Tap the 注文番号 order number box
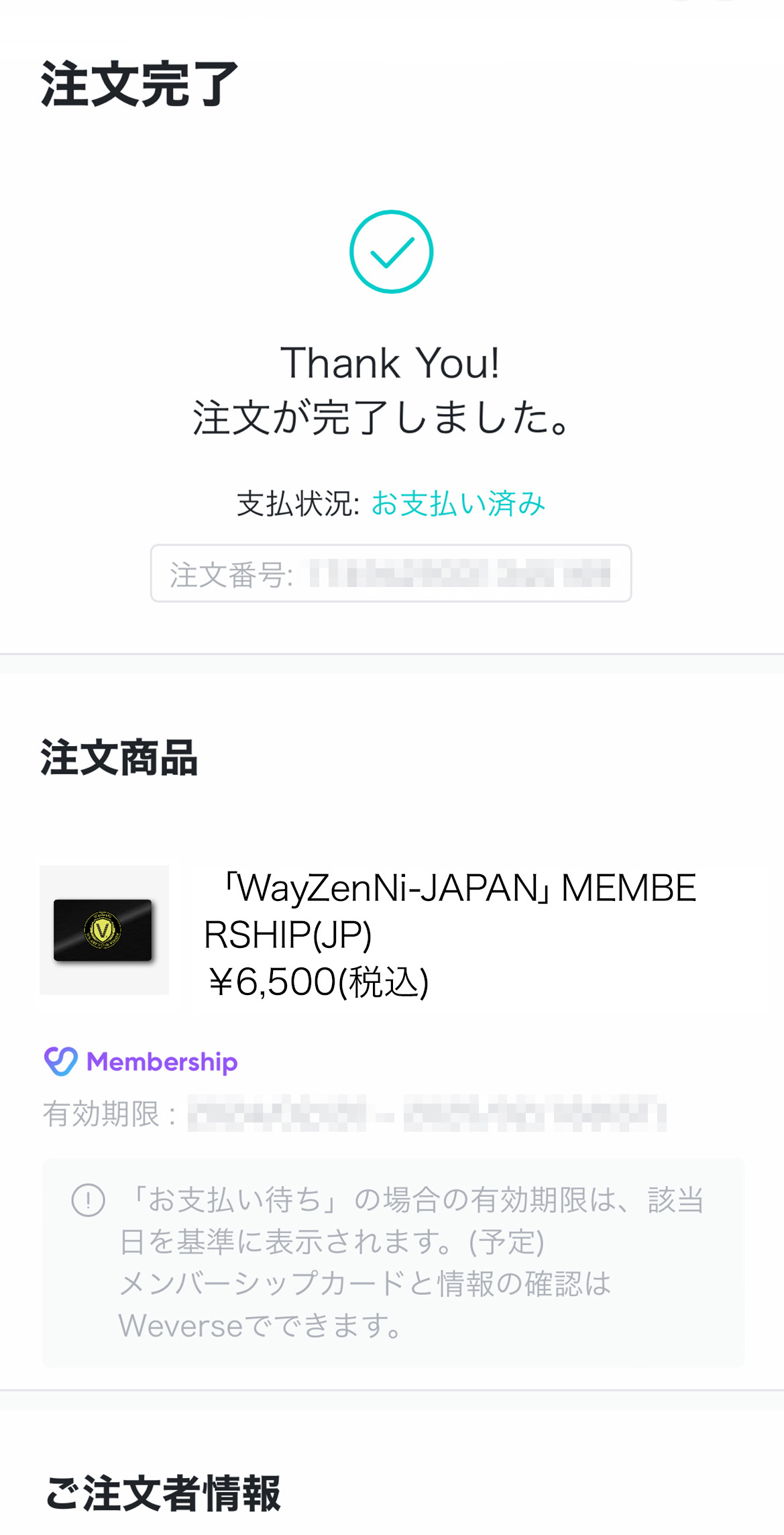 pos(390,574)
